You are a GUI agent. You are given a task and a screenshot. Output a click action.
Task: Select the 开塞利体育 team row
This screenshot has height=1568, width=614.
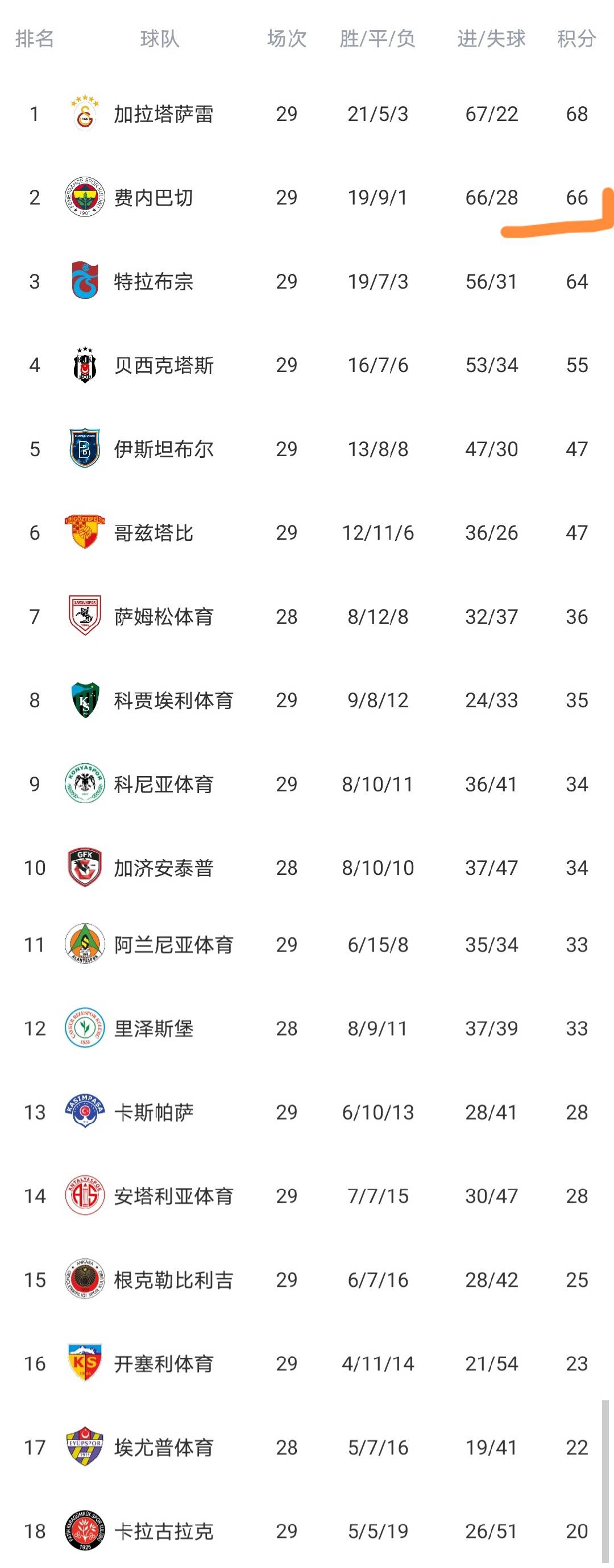coord(163,1363)
